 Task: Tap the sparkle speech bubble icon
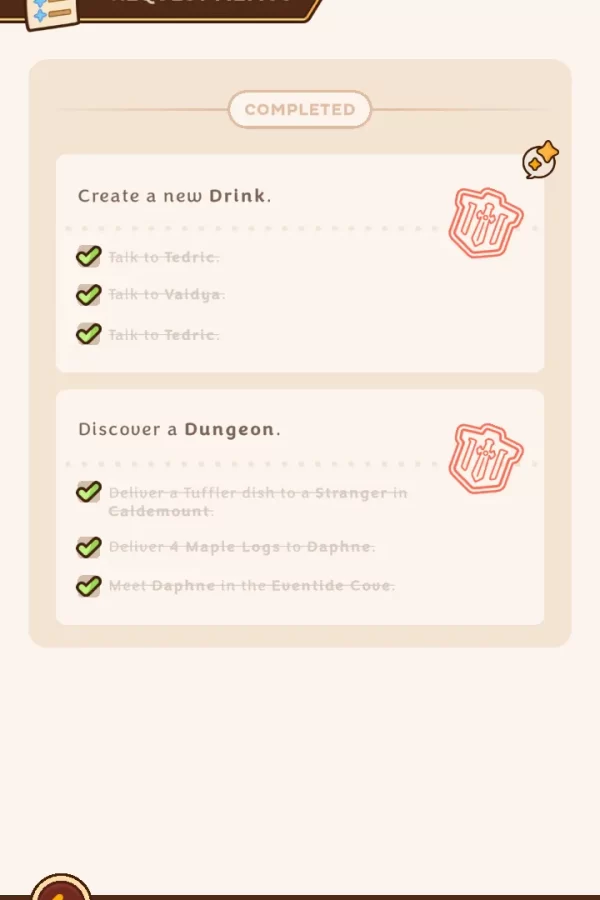point(540,160)
